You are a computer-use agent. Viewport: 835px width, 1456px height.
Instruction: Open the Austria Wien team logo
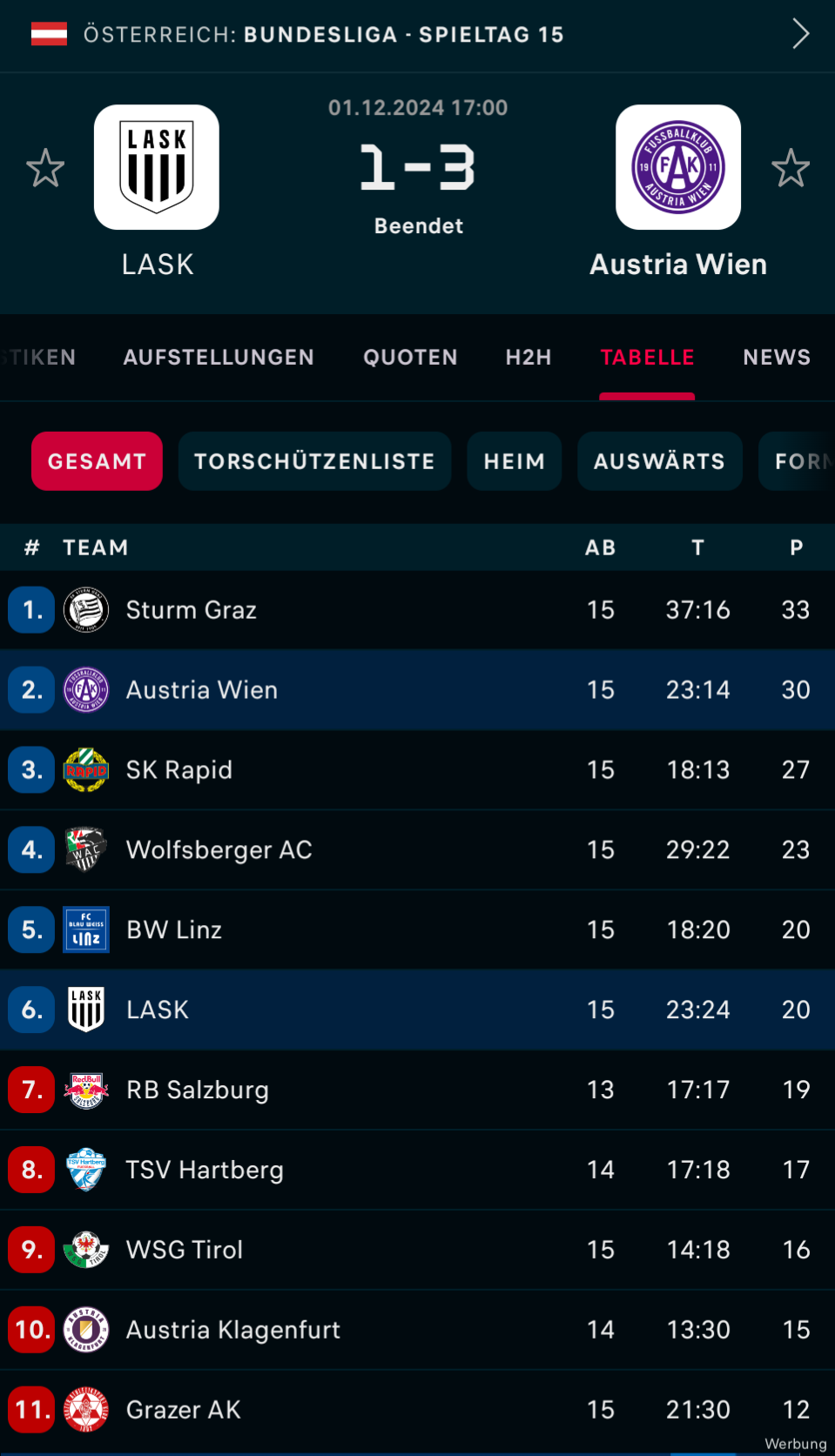[x=678, y=167]
